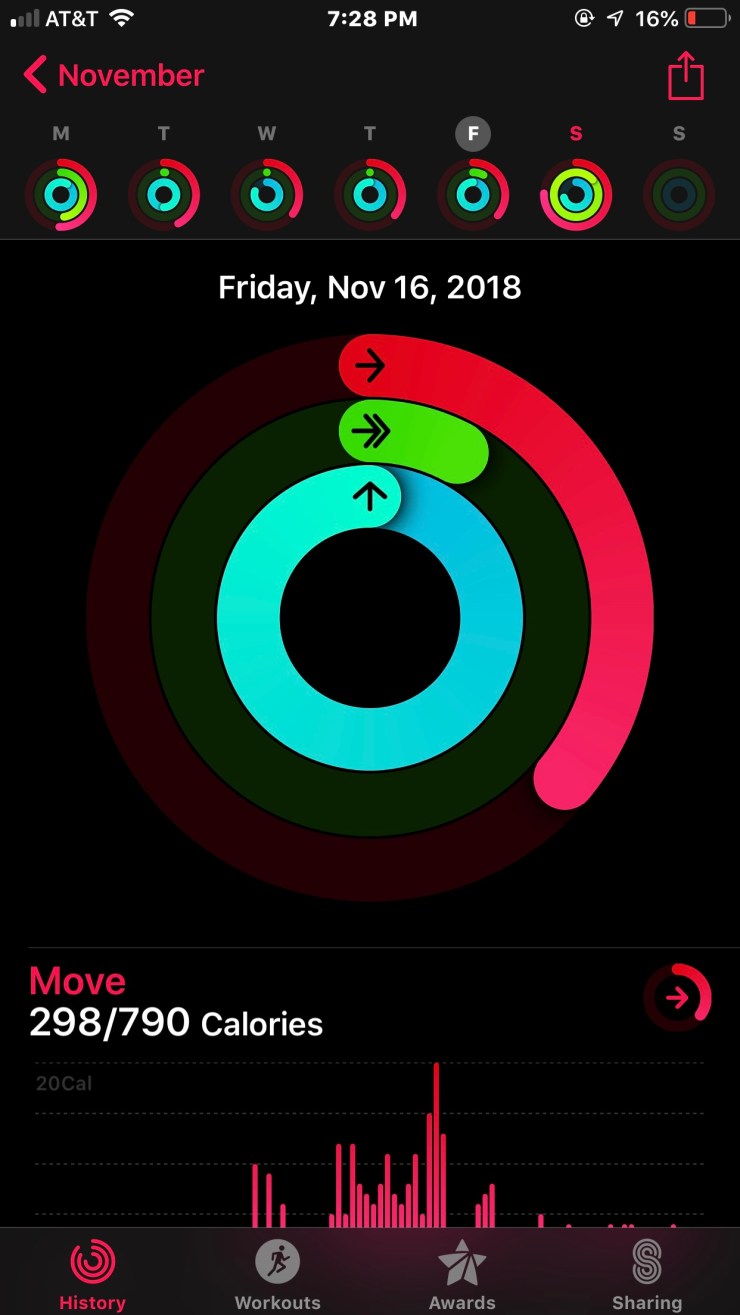Switch to the Workouts tab

pos(277,1273)
